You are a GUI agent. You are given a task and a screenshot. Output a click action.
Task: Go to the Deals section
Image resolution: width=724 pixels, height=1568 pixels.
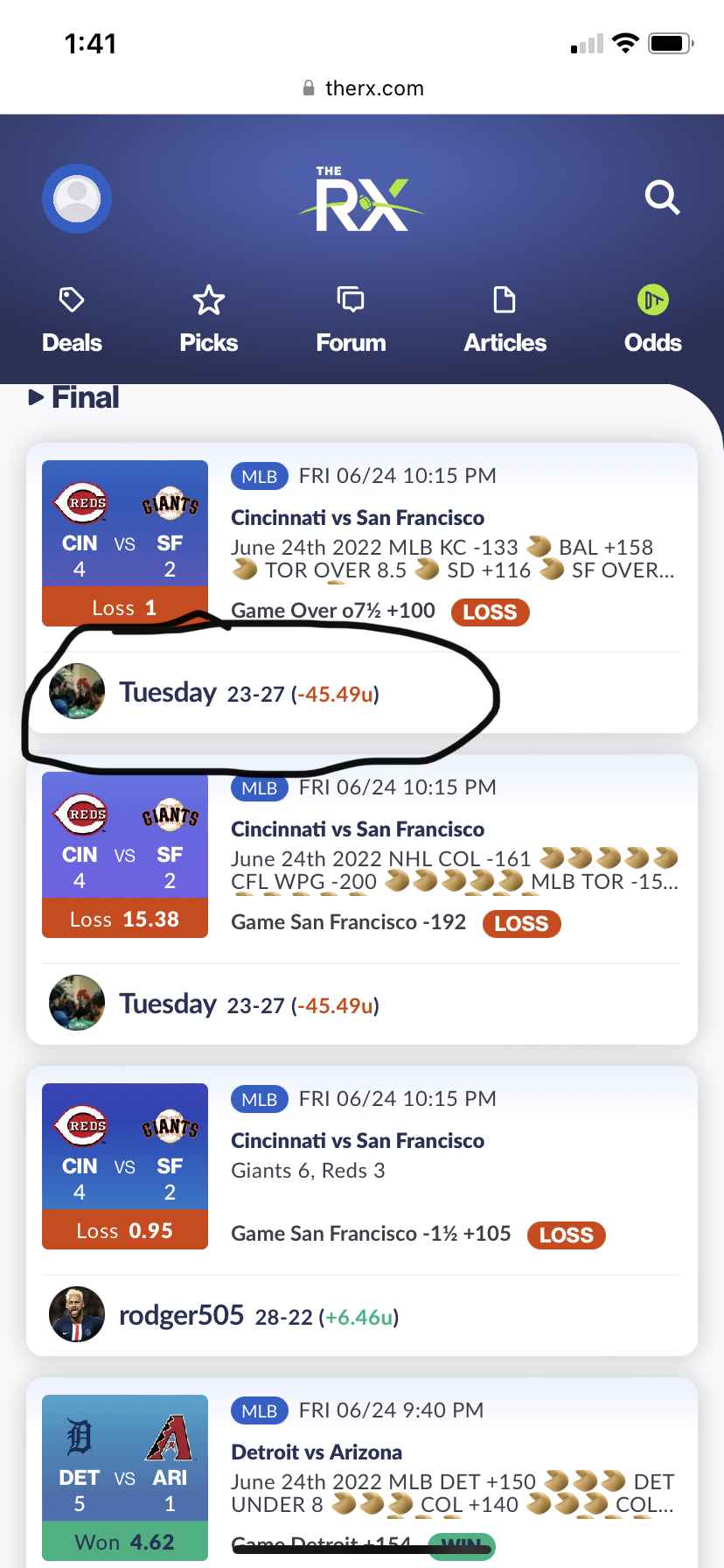(72, 319)
